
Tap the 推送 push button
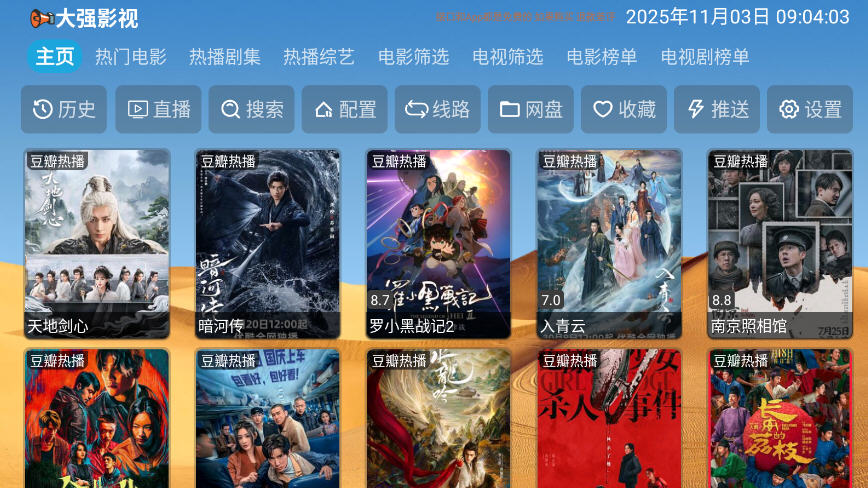717,109
